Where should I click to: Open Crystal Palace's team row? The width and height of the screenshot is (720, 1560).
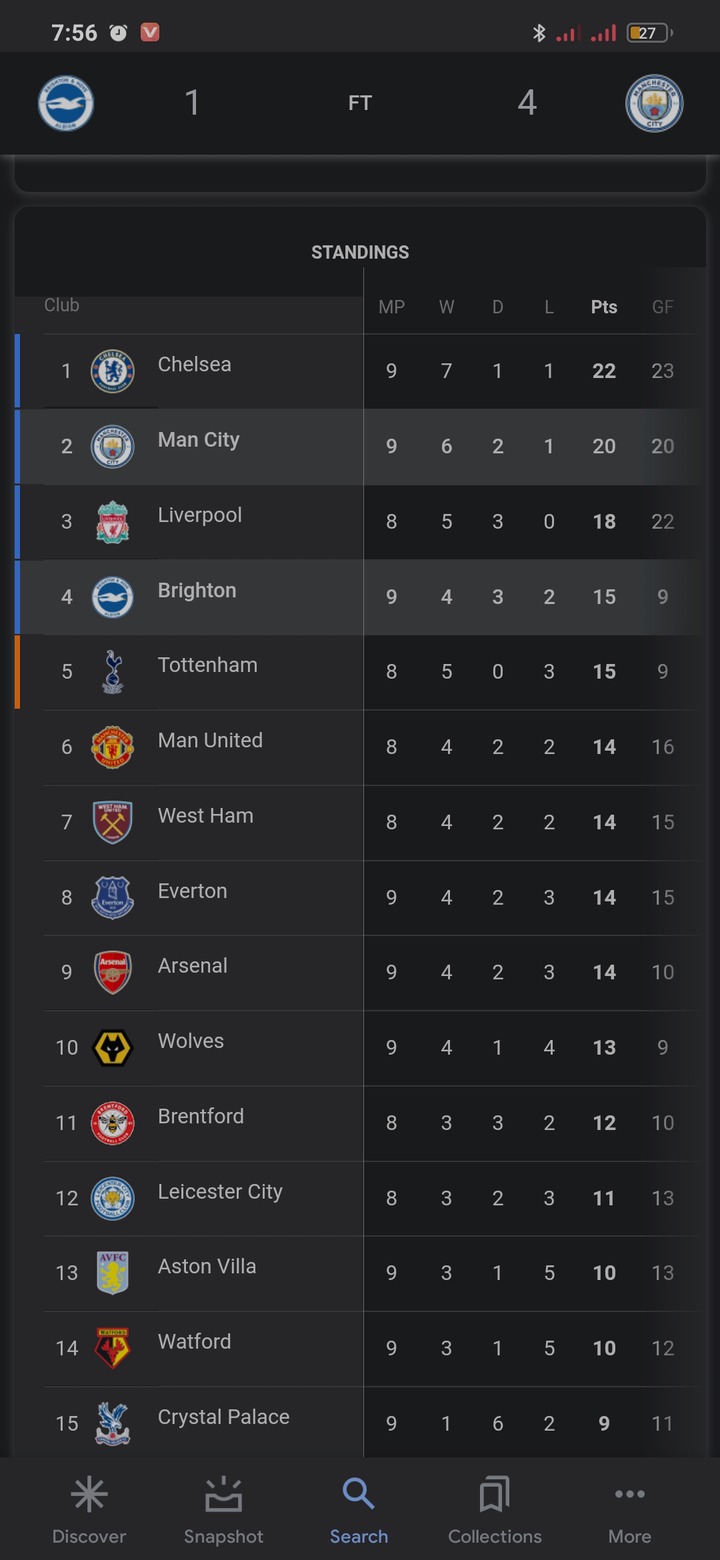click(360, 1422)
